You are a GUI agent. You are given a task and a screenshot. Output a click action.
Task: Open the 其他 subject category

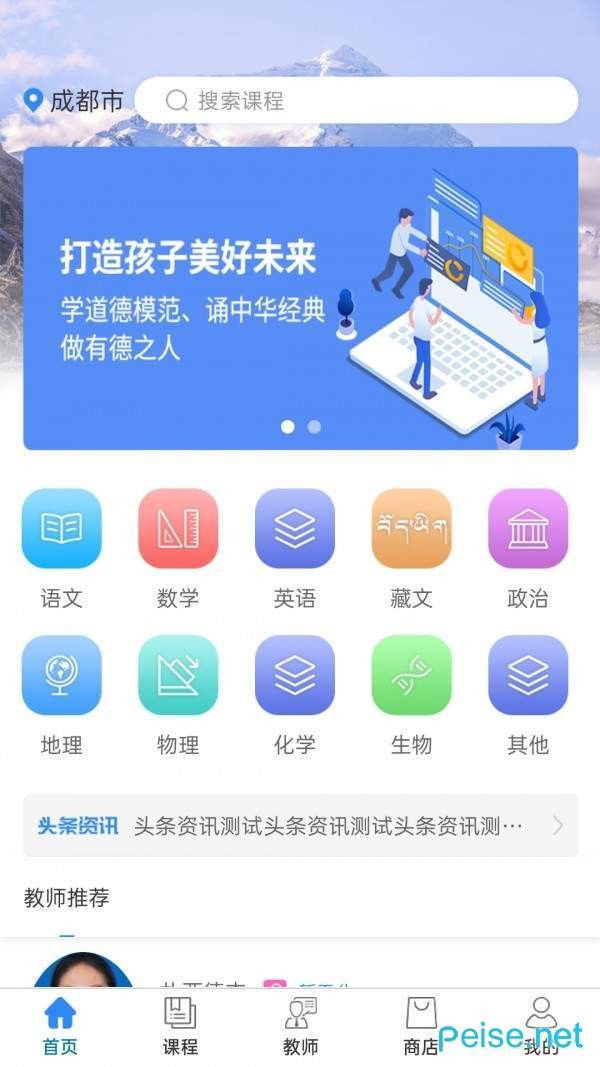(x=528, y=676)
